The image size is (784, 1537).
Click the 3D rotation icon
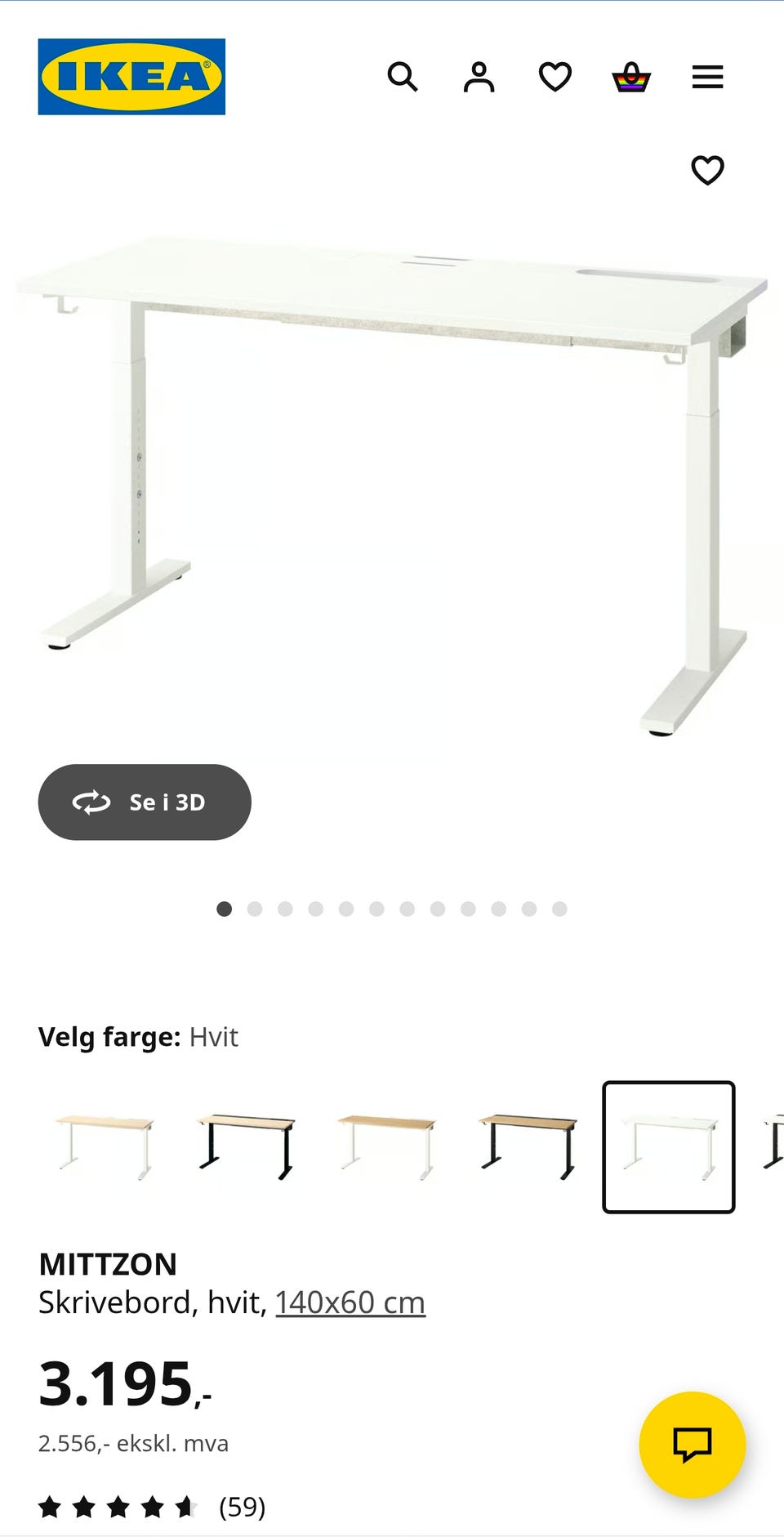[x=91, y=802]
